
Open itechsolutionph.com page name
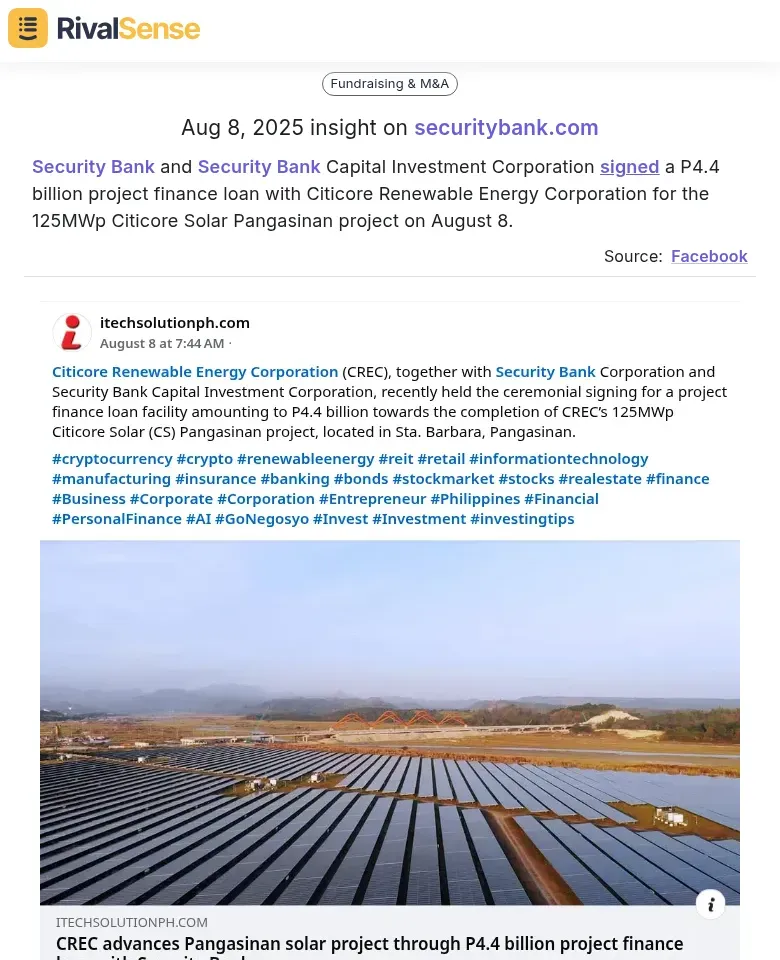[175, 323]
